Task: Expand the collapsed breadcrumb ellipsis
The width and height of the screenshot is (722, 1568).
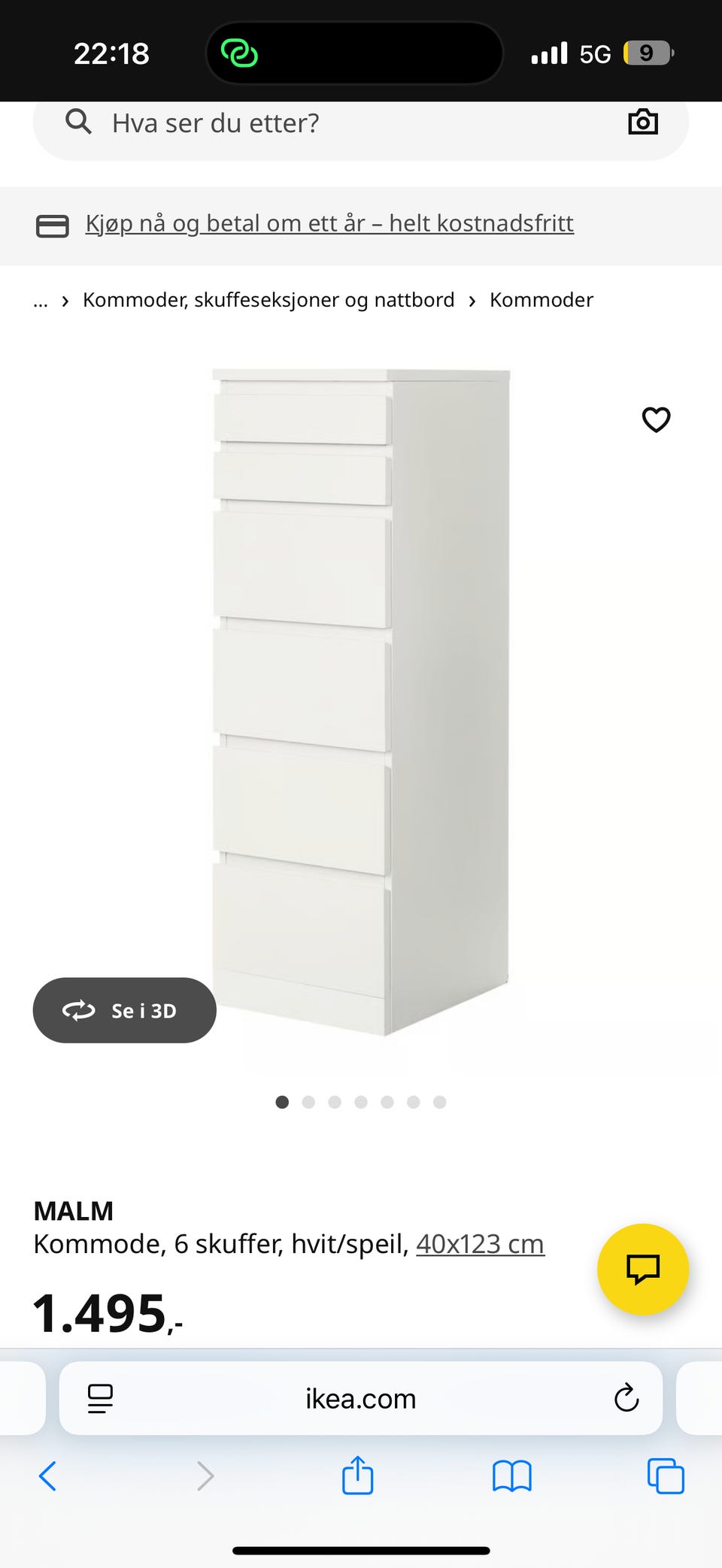Action: [41, 301]
